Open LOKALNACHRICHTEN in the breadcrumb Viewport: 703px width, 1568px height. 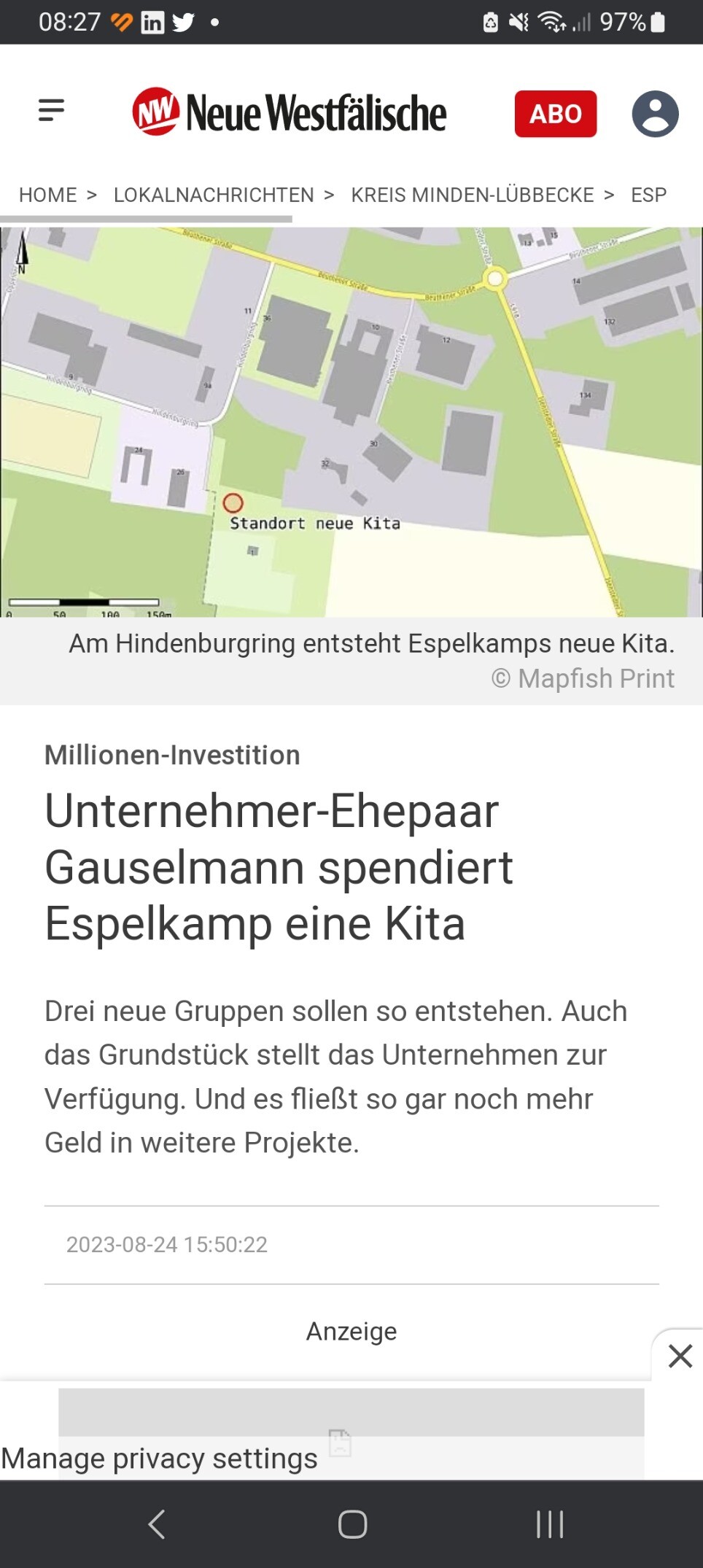pyautogui.click(x=214, y=195)
